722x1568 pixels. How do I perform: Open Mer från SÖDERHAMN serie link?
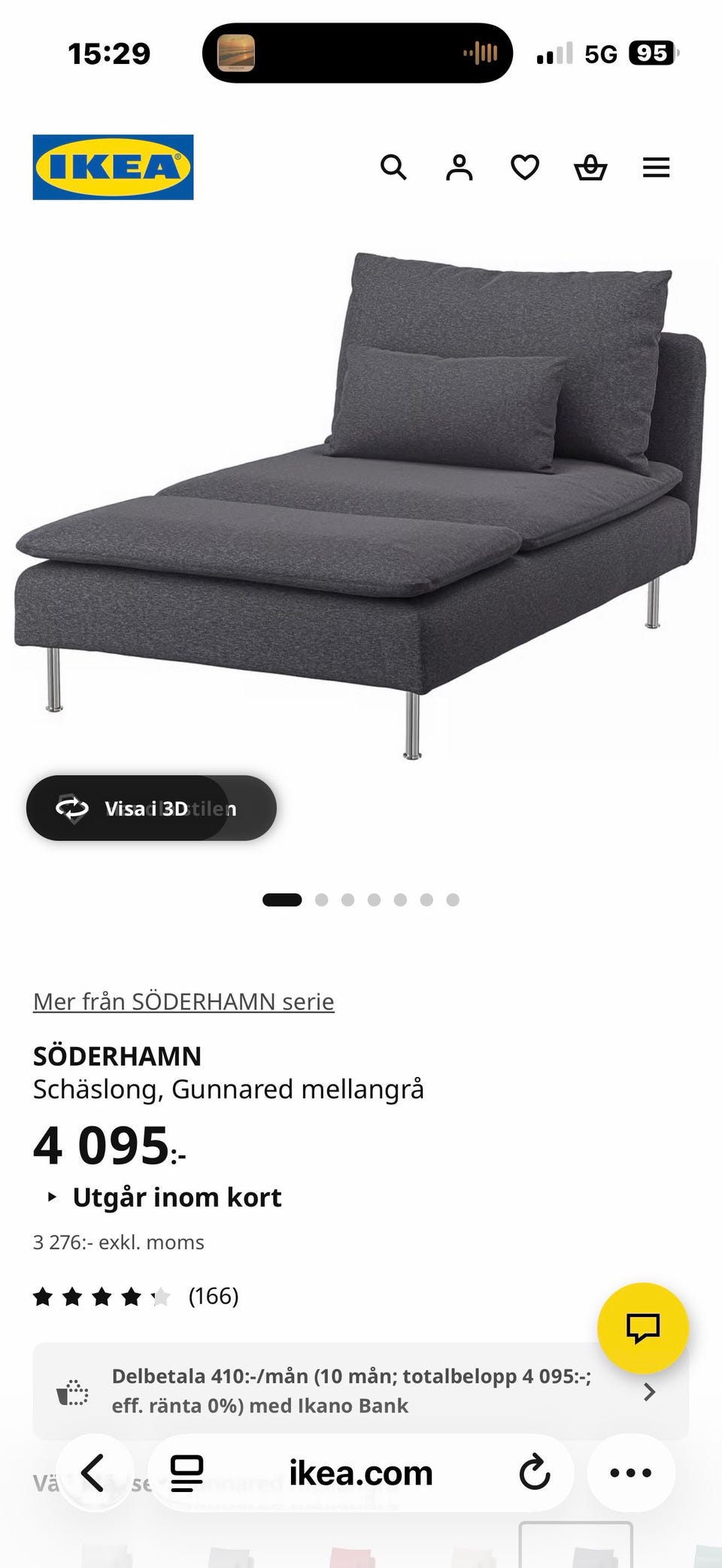pyautogui.click(x=184, y=1001)
